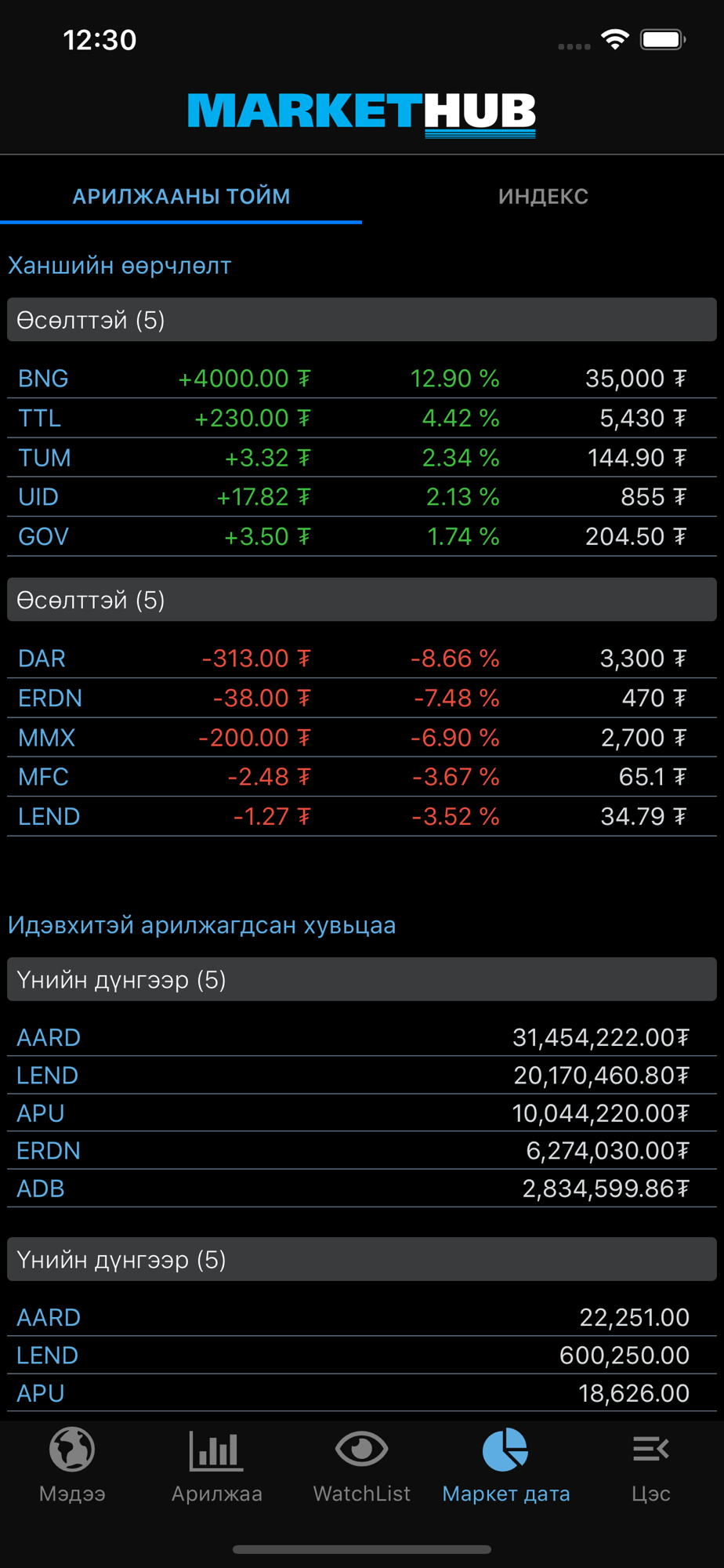Open the BNG stock row
This screenshot has height=1568, width=724.
pos(362,379)
